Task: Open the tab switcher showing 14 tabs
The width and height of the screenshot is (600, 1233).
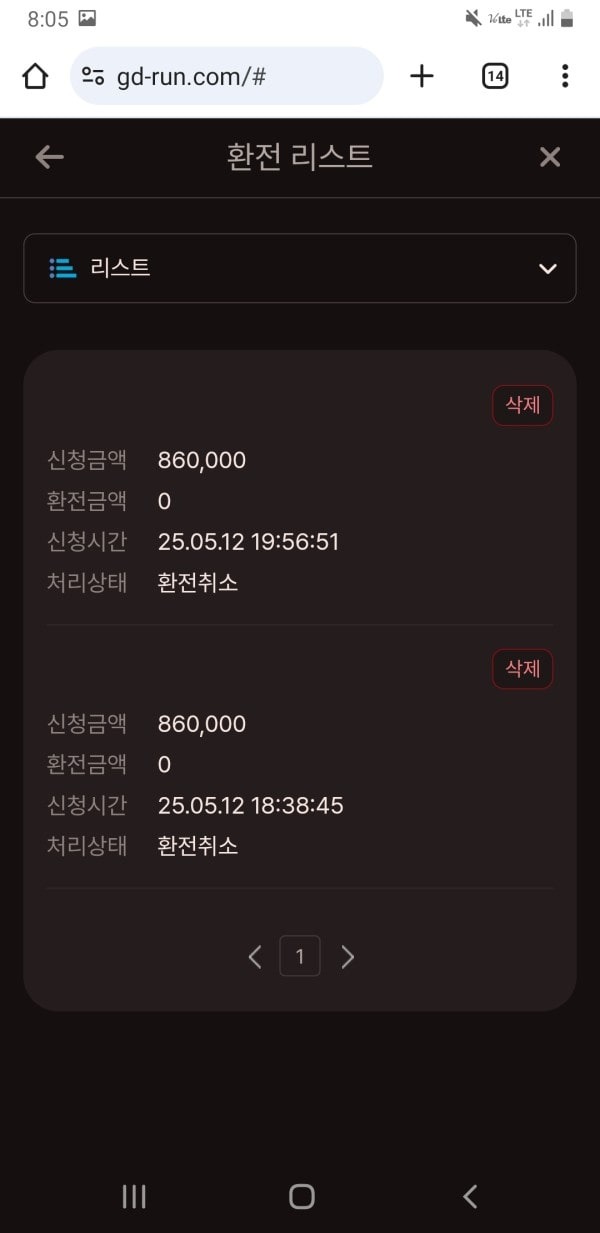Action: 495,76
